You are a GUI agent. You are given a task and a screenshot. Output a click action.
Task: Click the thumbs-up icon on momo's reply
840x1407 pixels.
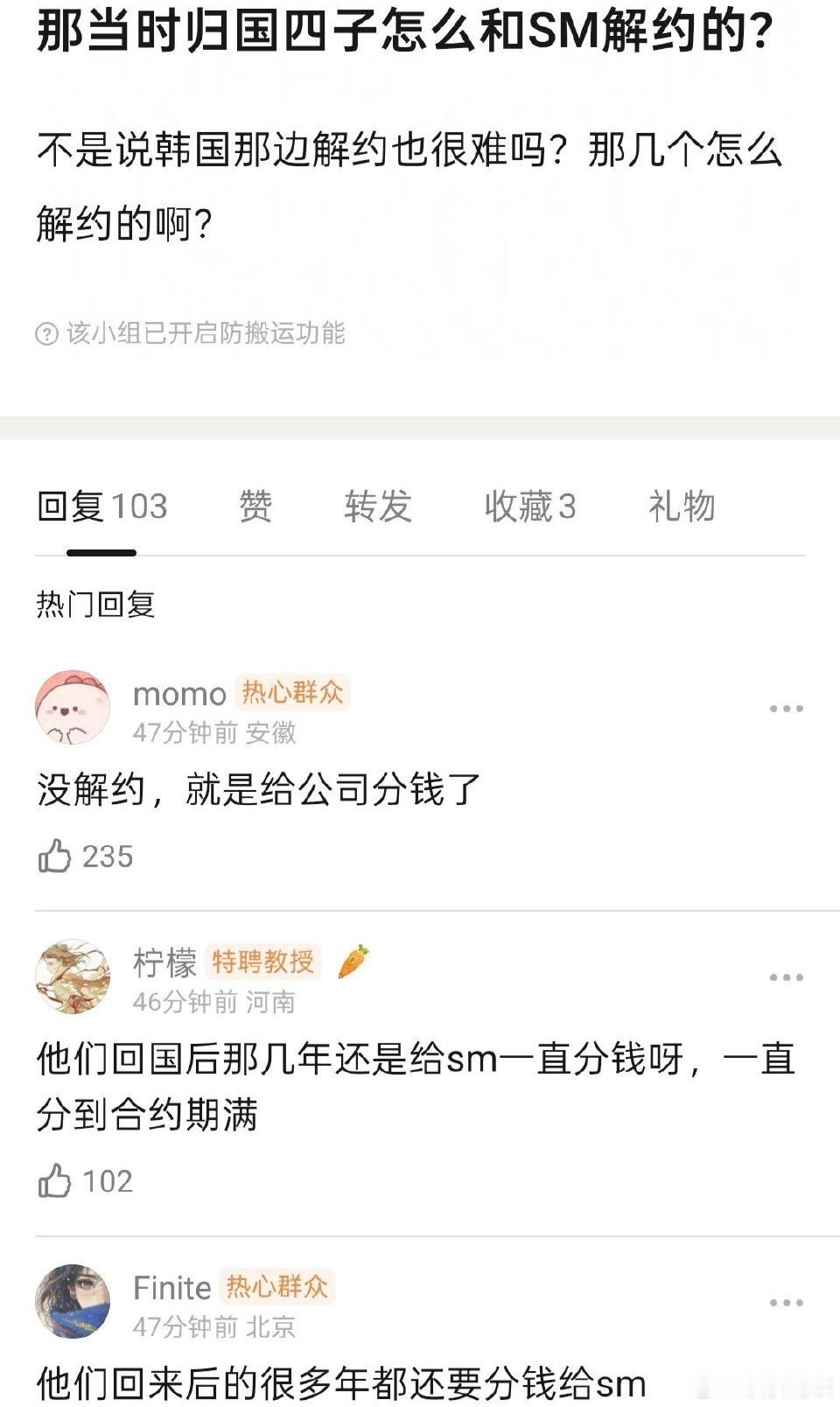pyautogui.click(x=54, y=856)
